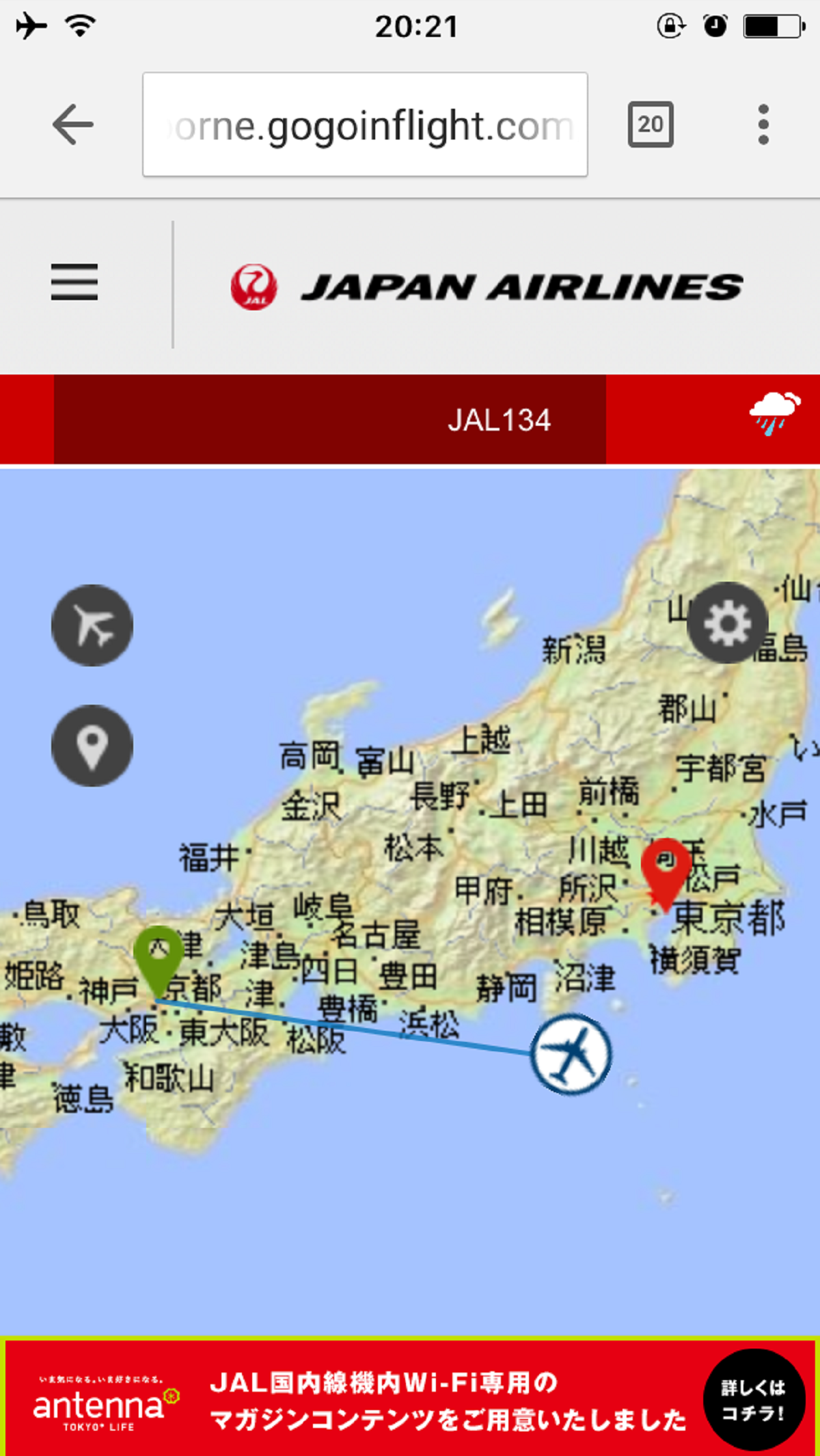Open the browser tab switcher
820x1456 pixels.
(650, 124)
